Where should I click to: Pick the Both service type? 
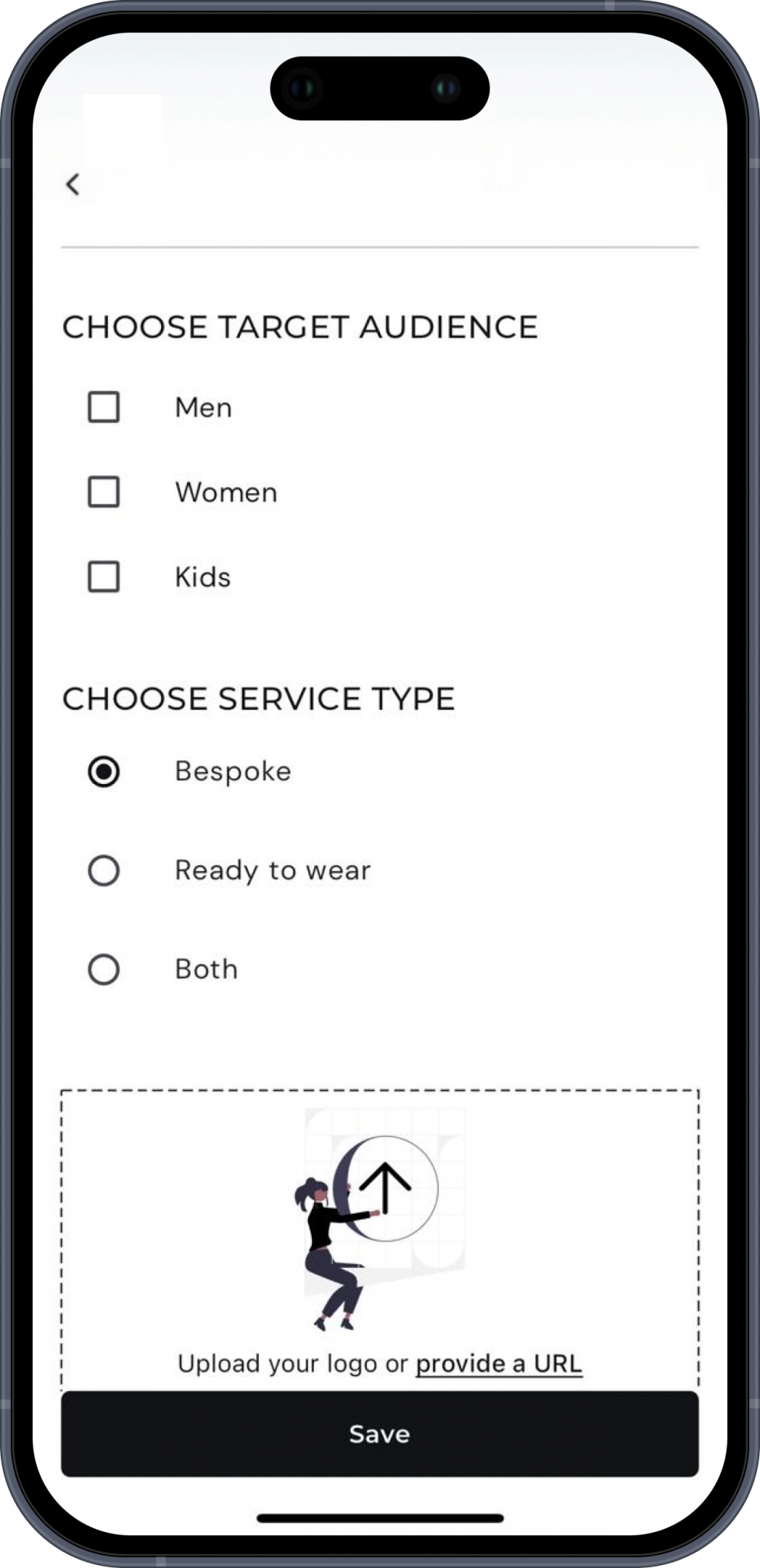[103, 969]
